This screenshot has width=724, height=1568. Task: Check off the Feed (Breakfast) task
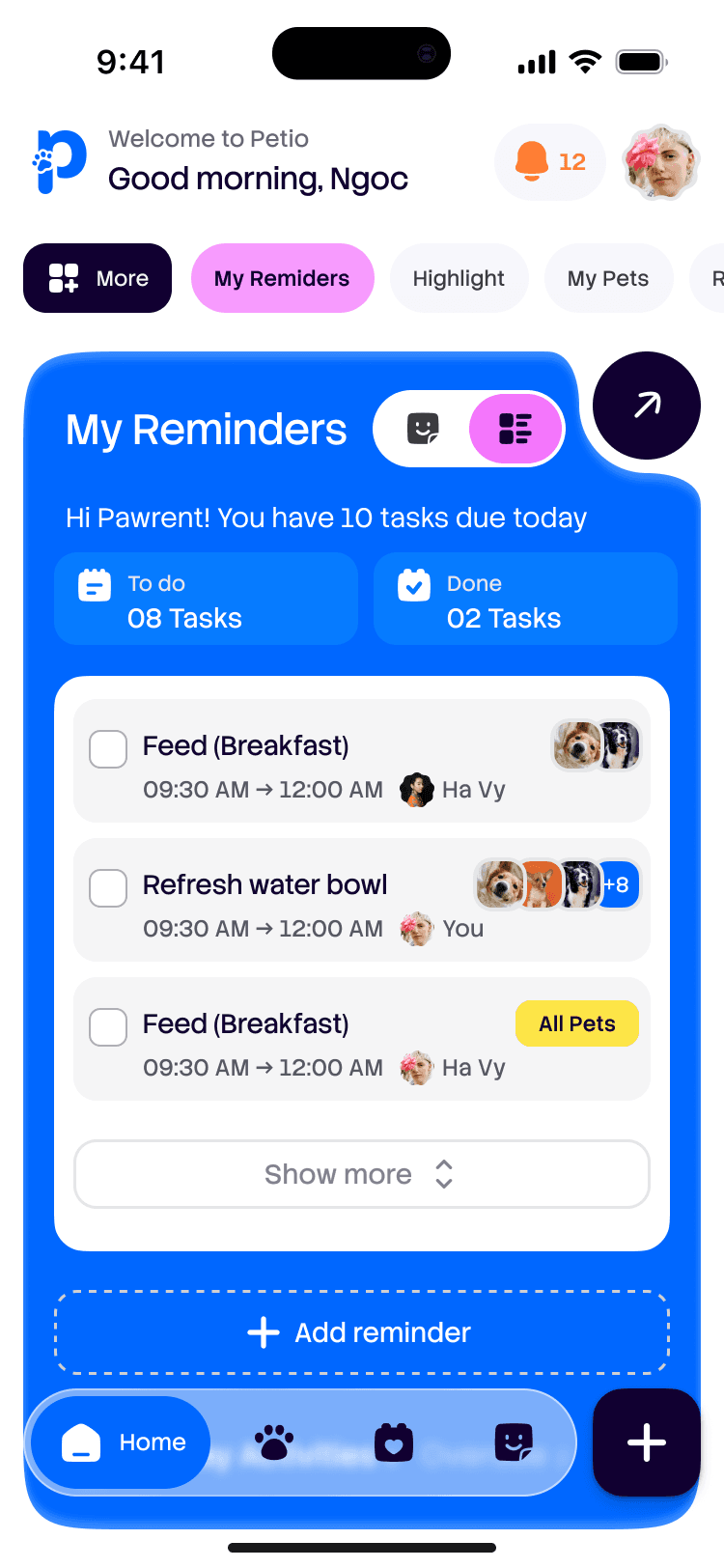107,748
